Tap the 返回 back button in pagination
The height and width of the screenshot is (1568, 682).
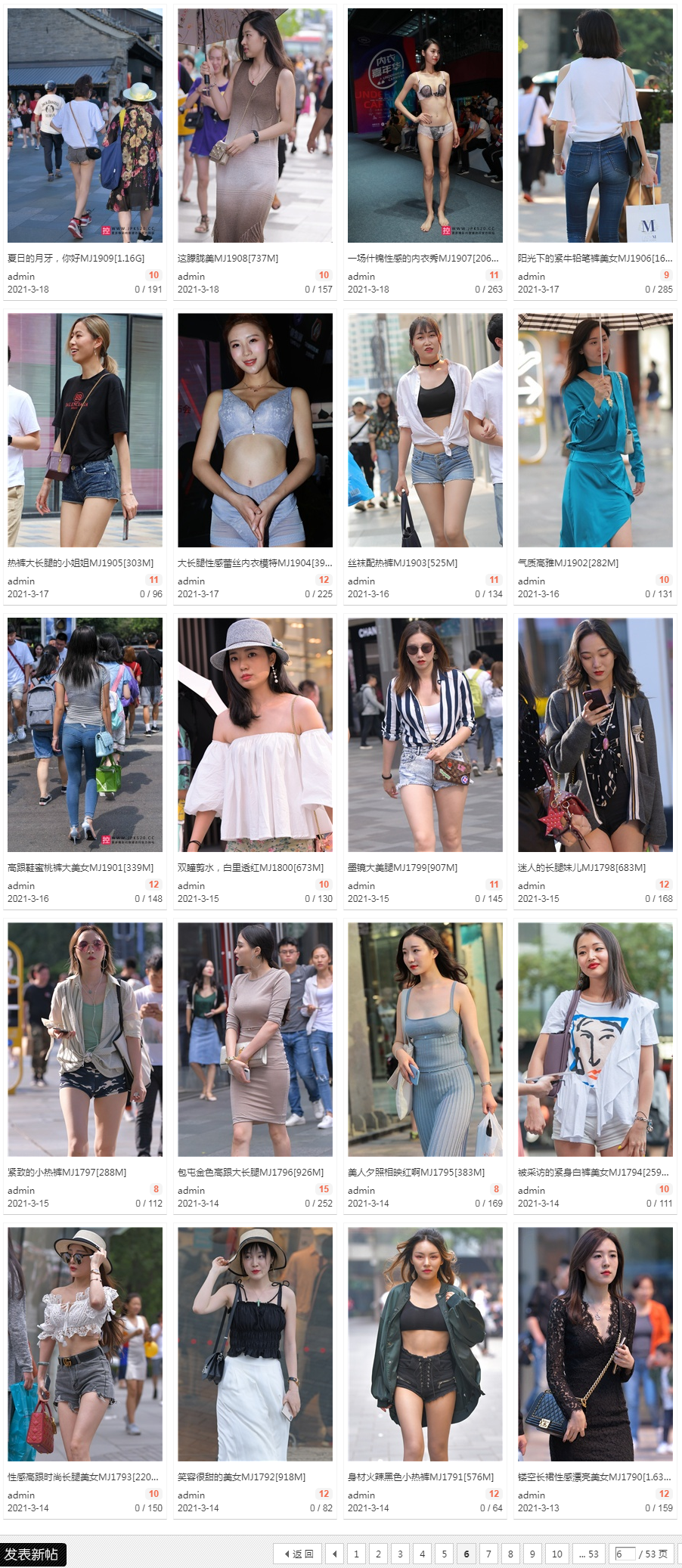[x=299, y=1554]
